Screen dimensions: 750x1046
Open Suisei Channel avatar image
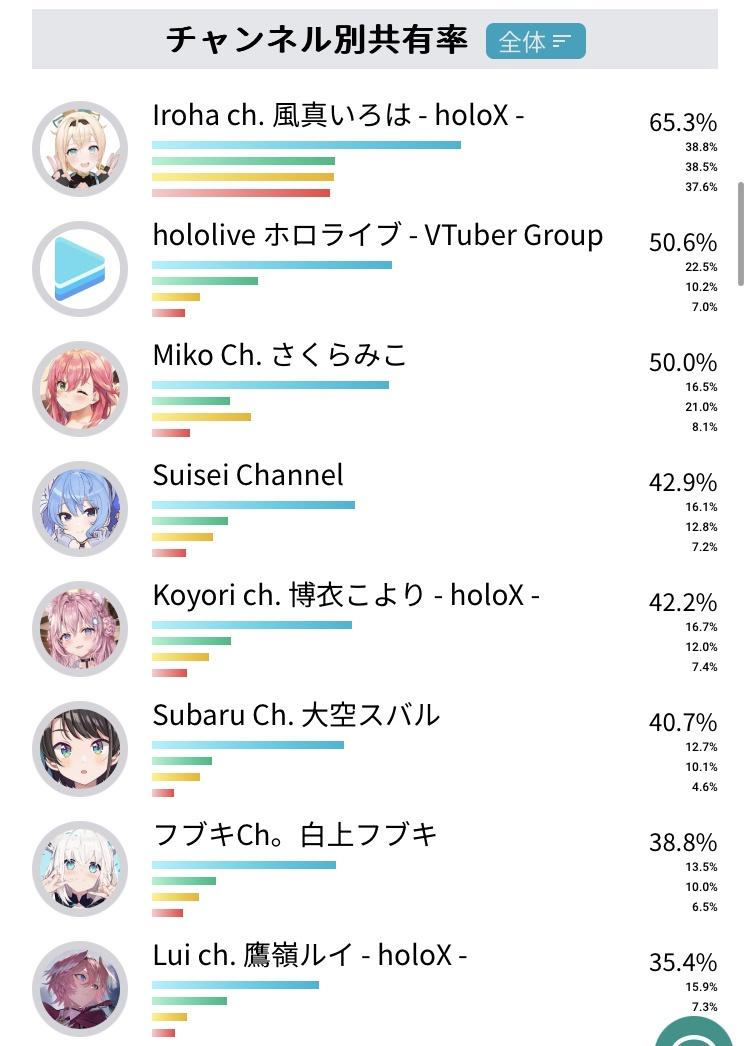[x=80, y=509]
